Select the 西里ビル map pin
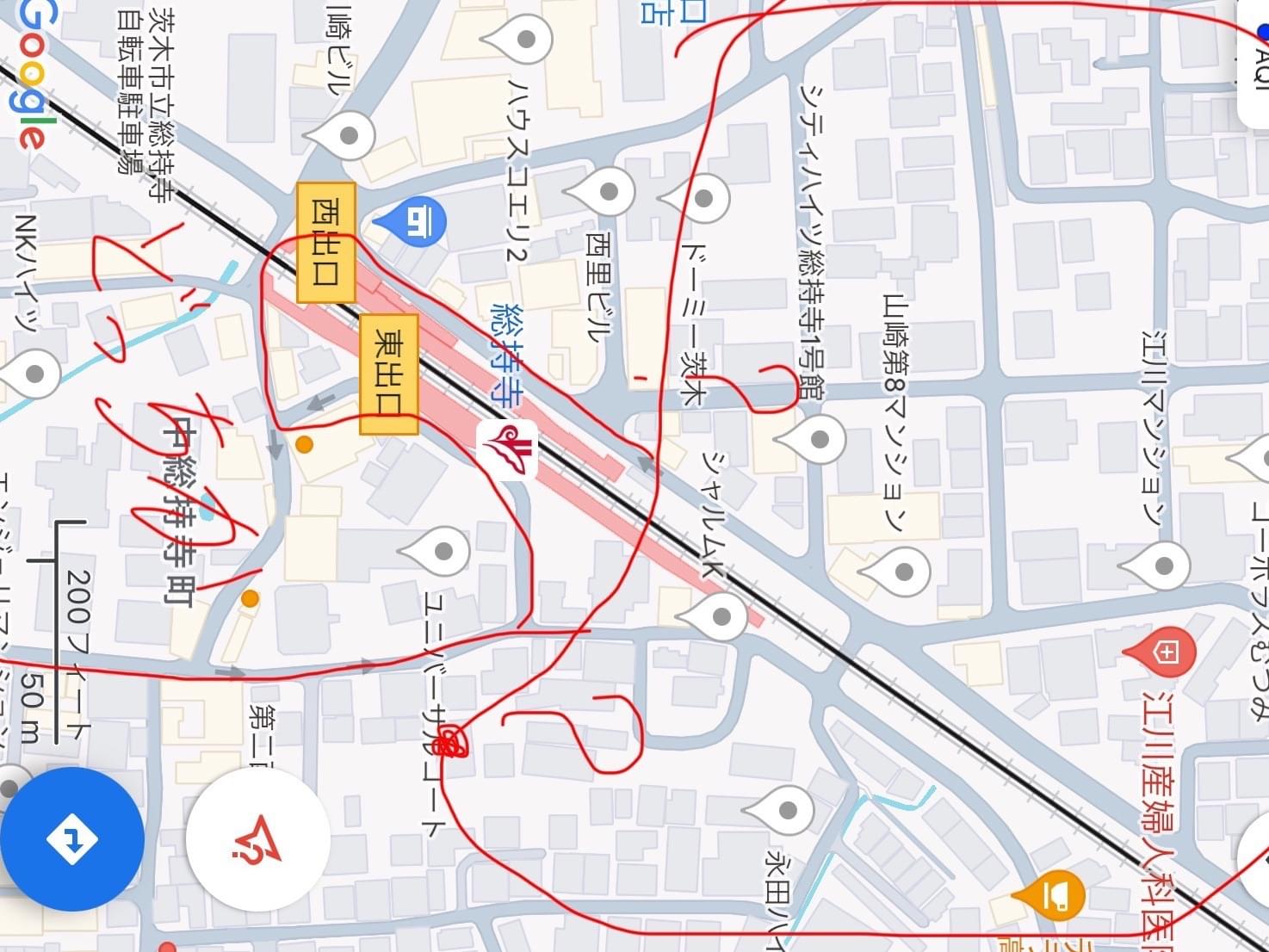This screenshot has height=952, width=1269. [608, 191]
